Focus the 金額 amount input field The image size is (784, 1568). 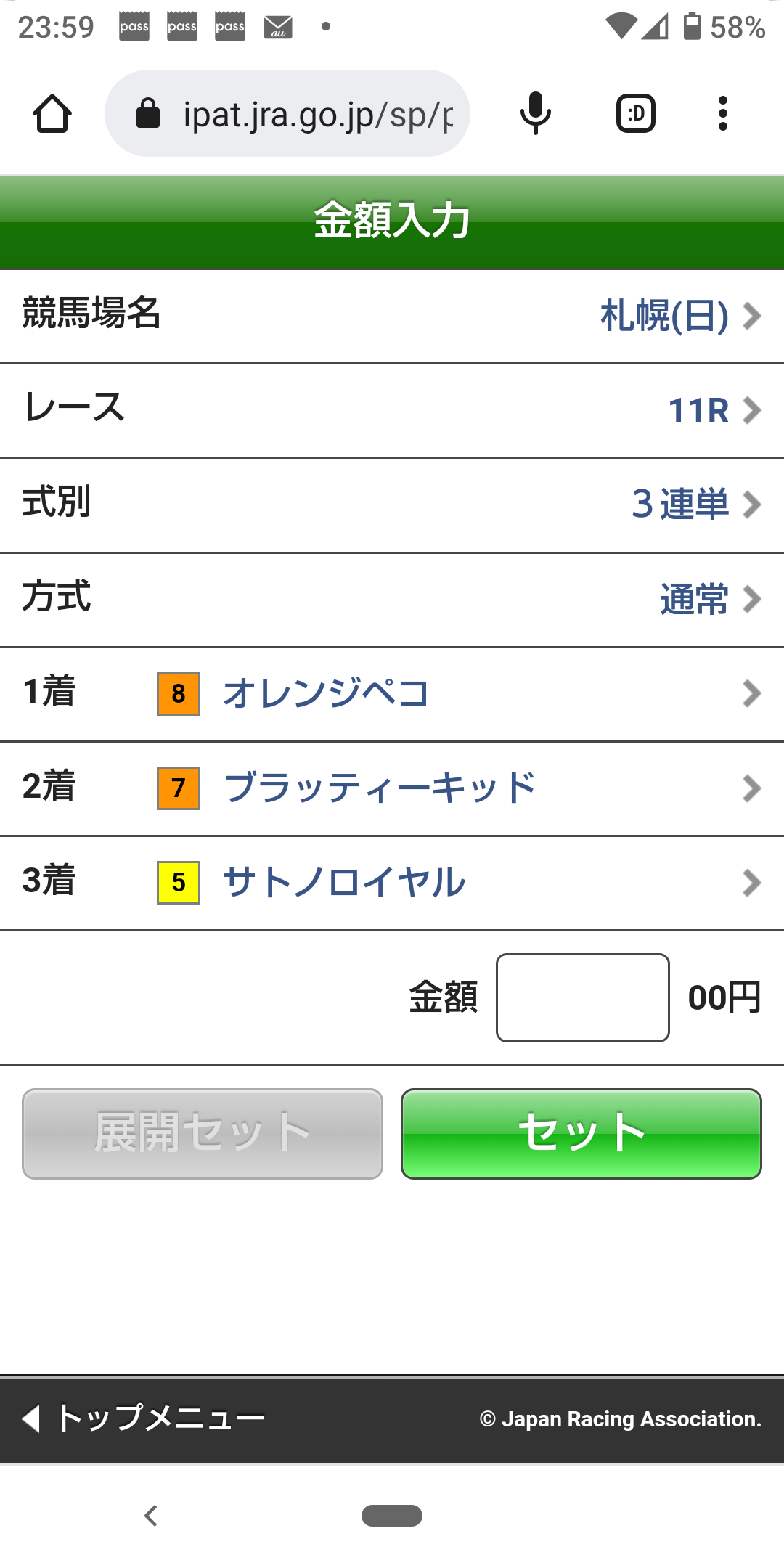point(582,997)
